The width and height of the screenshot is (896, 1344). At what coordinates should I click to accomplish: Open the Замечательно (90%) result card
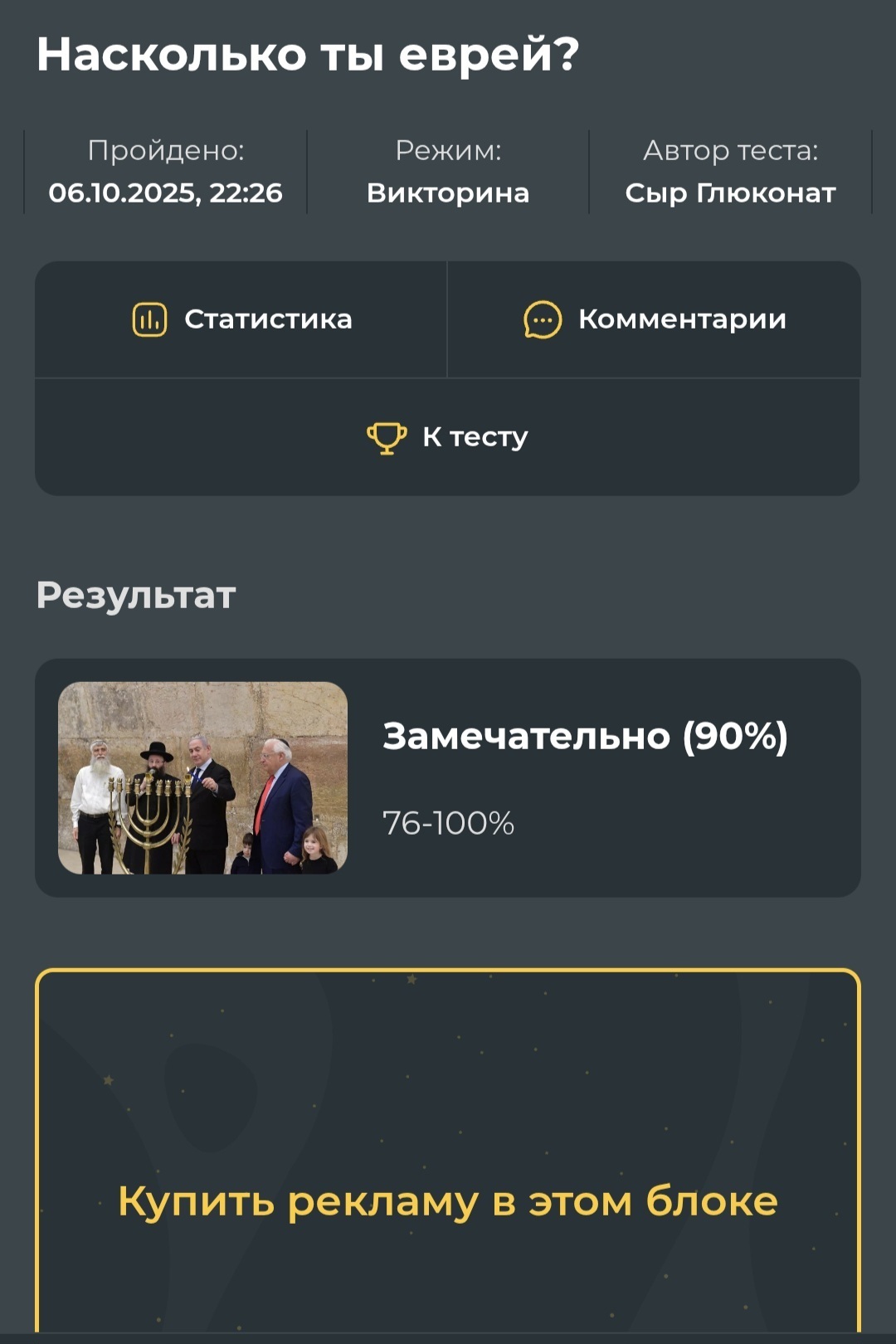447,777
